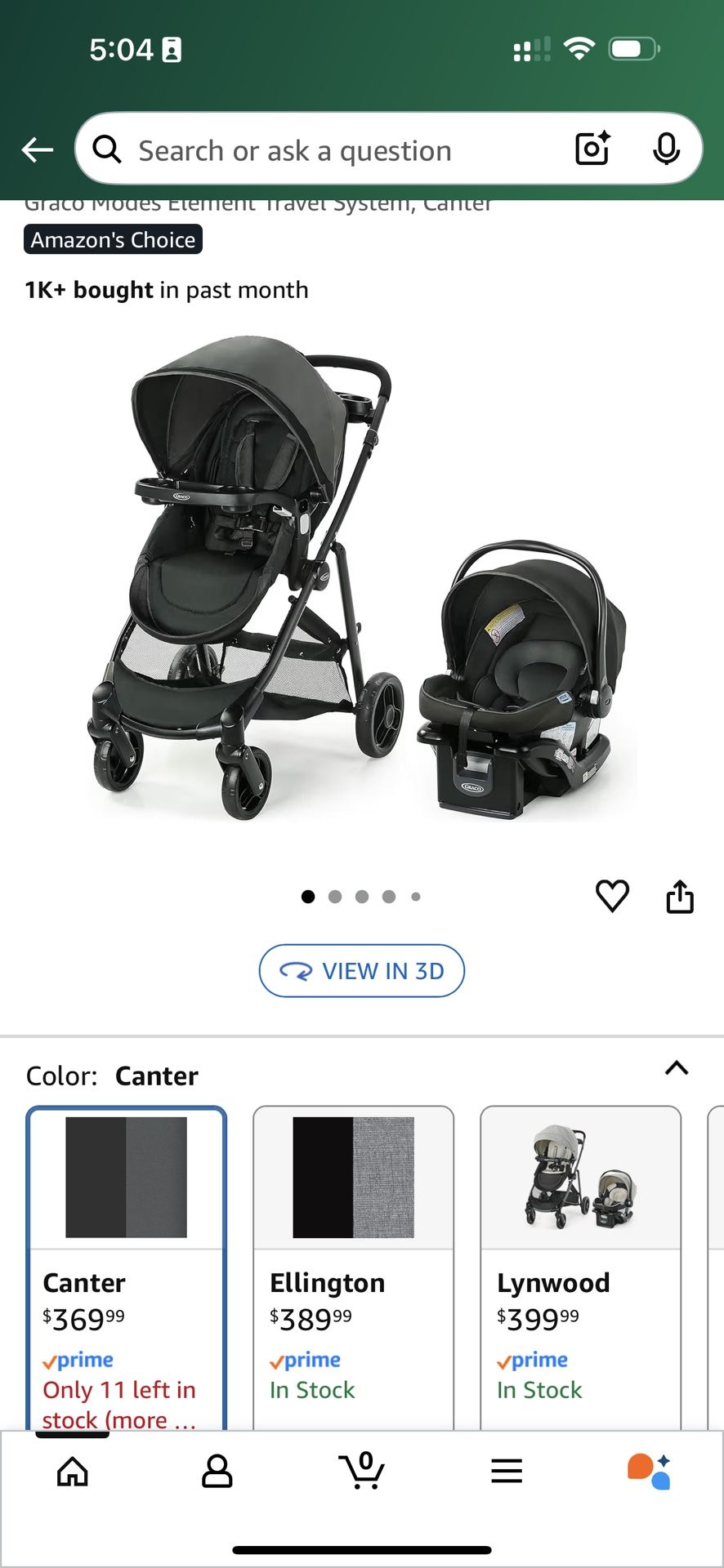Jump to the last carousel image dot
This screenshot has height=1568, width=724.
416,896
